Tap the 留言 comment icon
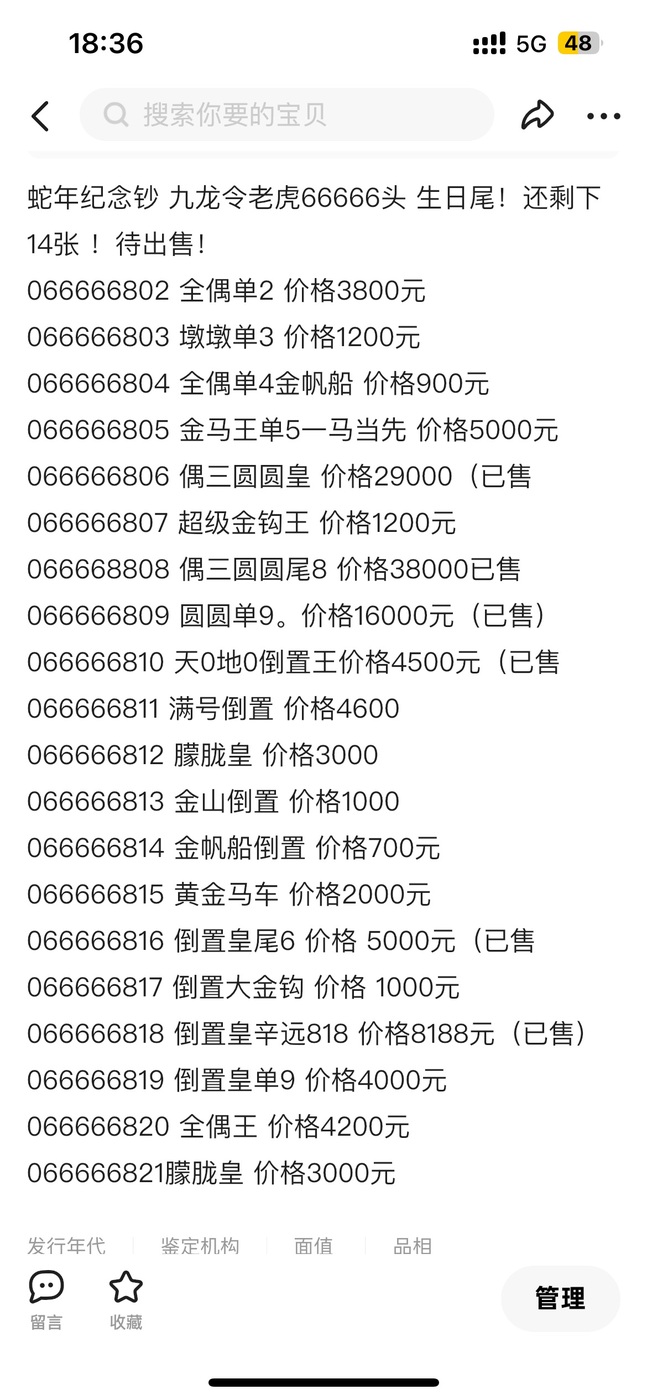 coord(46,1300)
